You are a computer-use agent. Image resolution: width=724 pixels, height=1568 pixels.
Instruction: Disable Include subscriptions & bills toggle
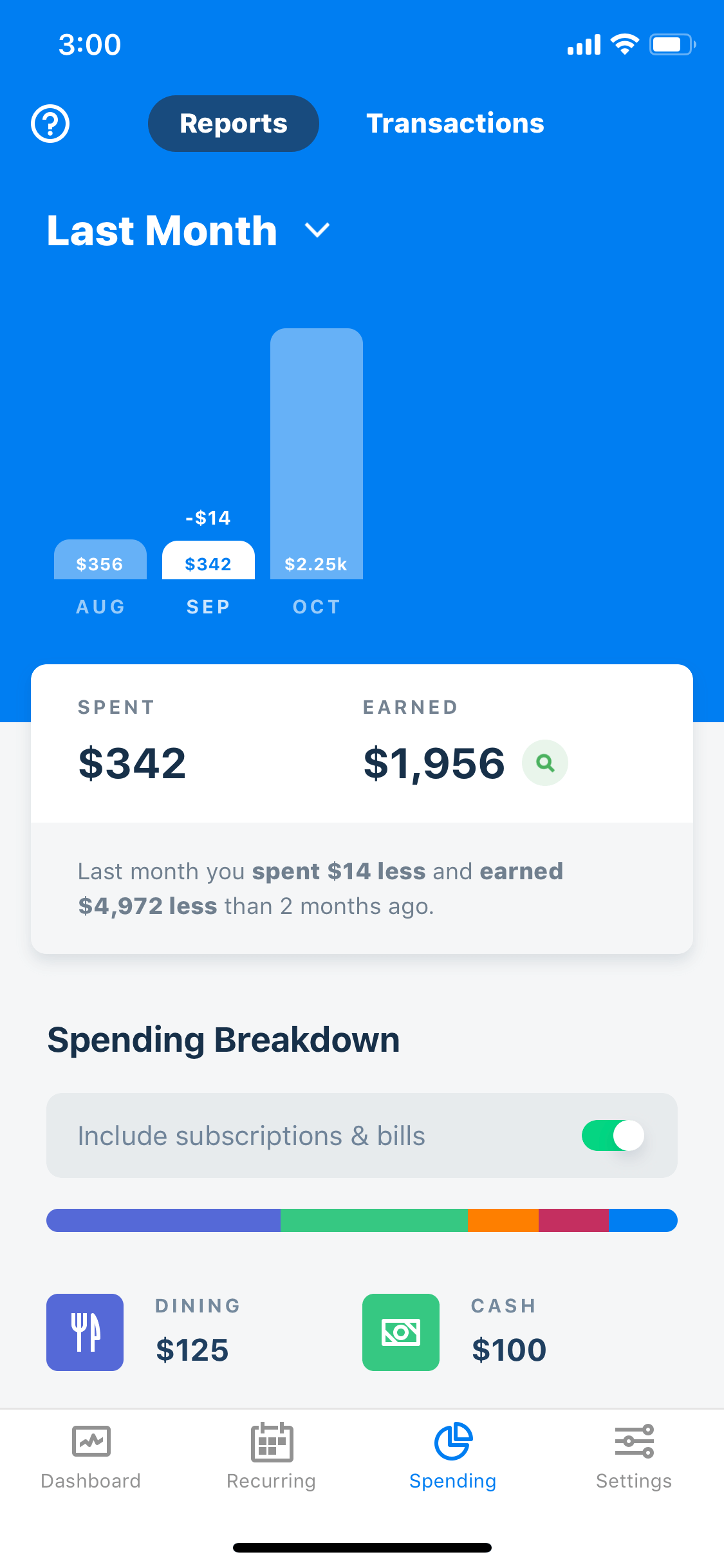613,1135
